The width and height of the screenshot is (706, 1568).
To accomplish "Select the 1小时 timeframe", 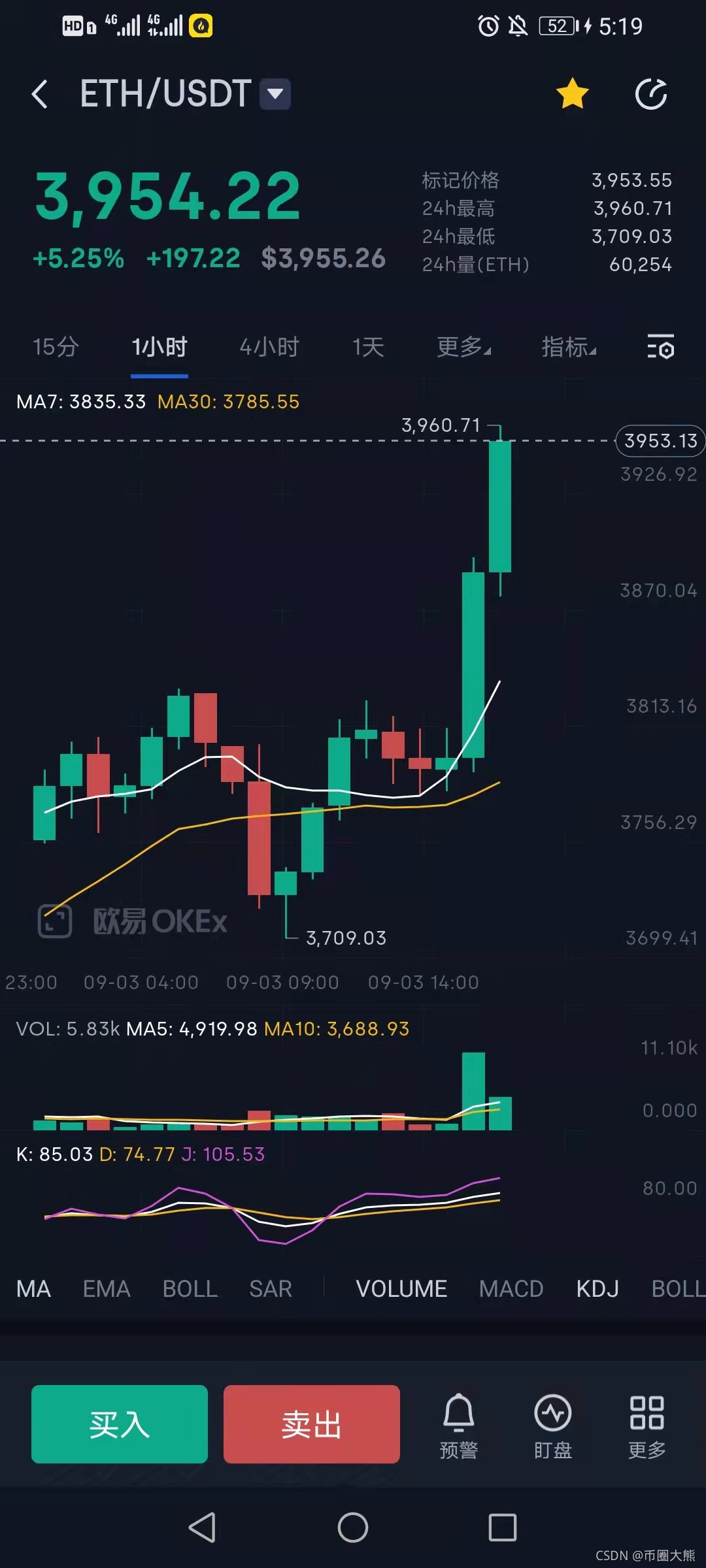I will coord(160,347).
